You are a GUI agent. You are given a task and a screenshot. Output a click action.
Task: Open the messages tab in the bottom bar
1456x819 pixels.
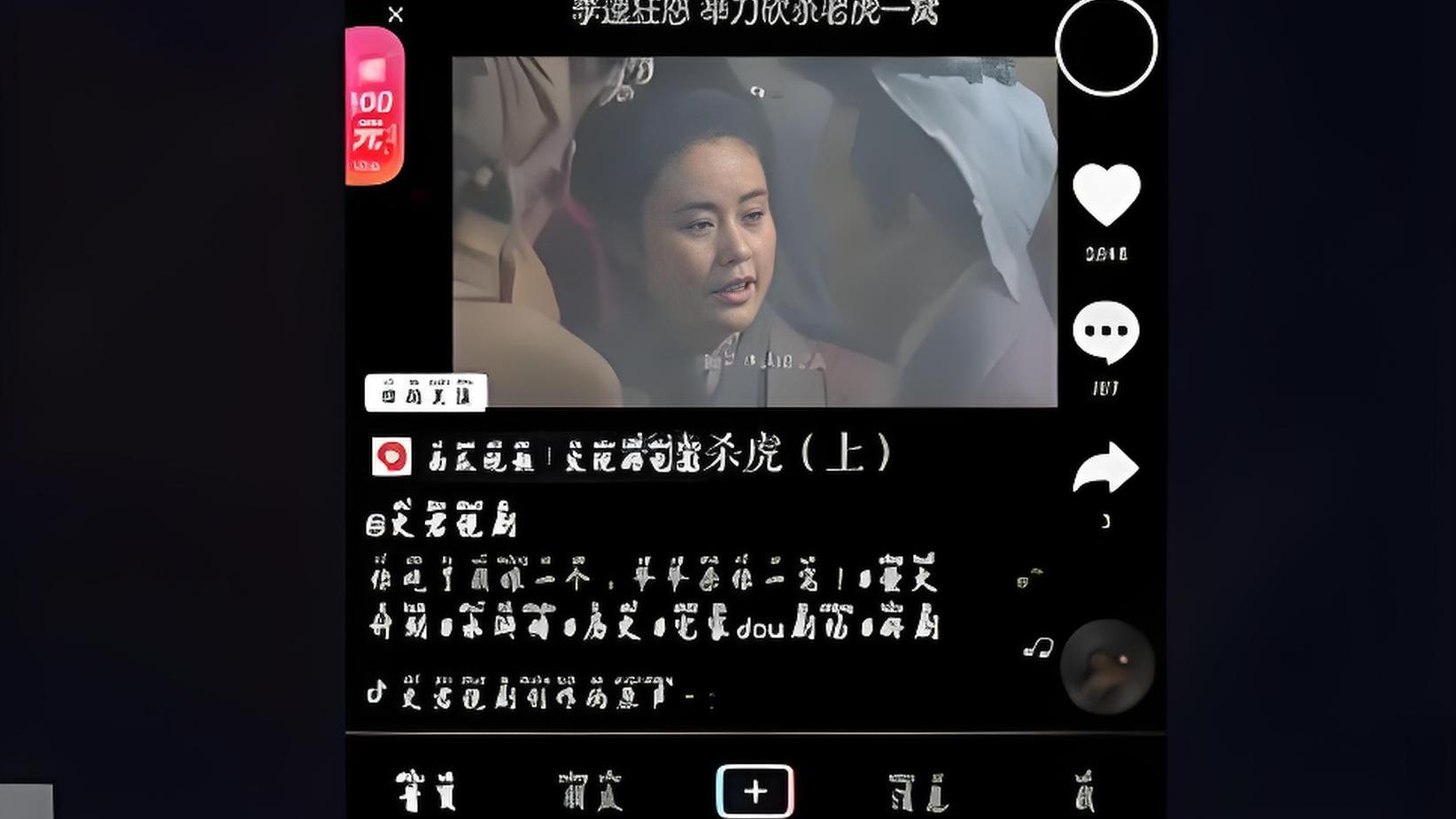918,791
